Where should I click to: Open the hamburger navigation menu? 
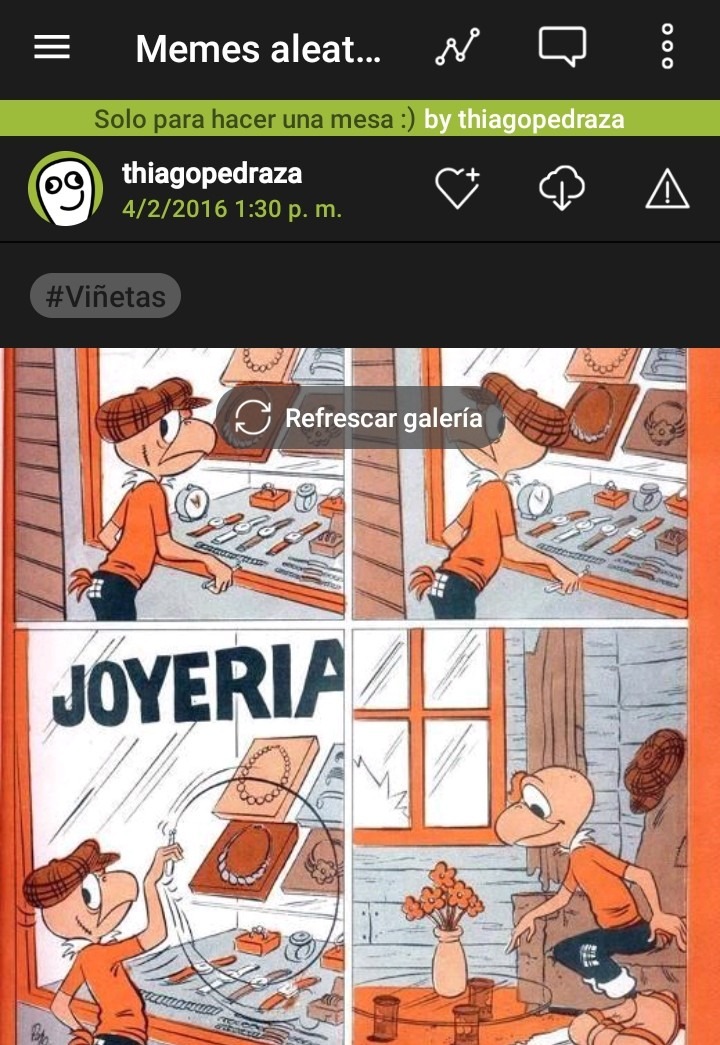(52, 47)
